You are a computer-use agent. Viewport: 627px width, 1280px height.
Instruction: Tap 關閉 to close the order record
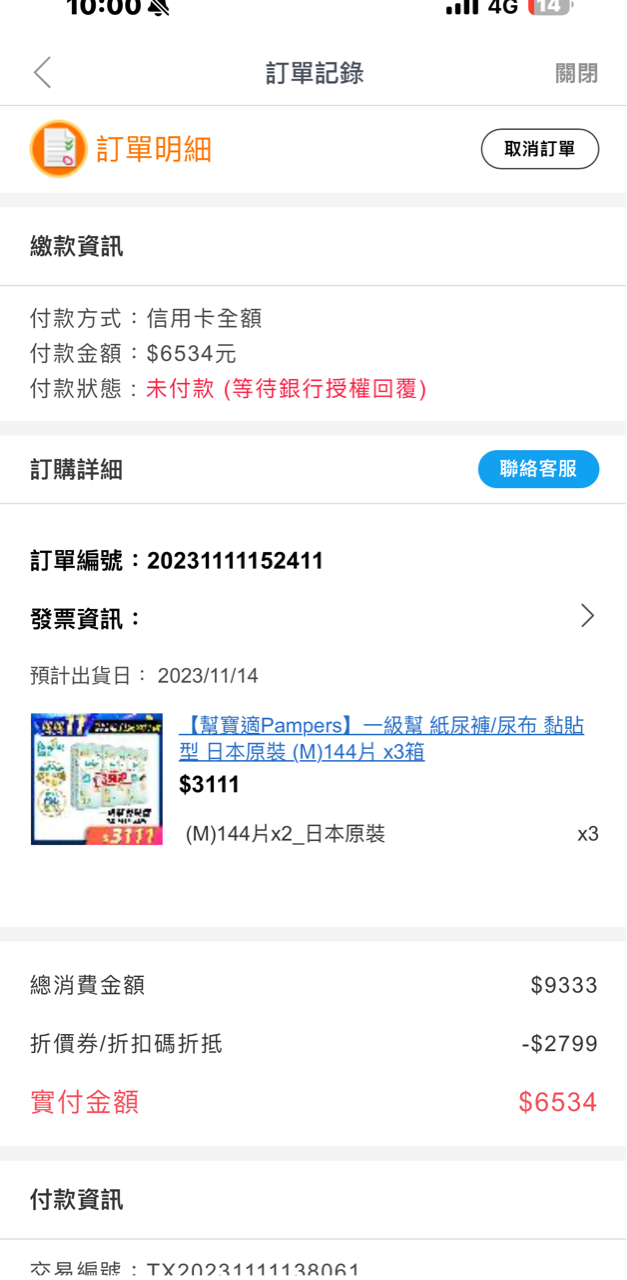click(x=576, y=73)
